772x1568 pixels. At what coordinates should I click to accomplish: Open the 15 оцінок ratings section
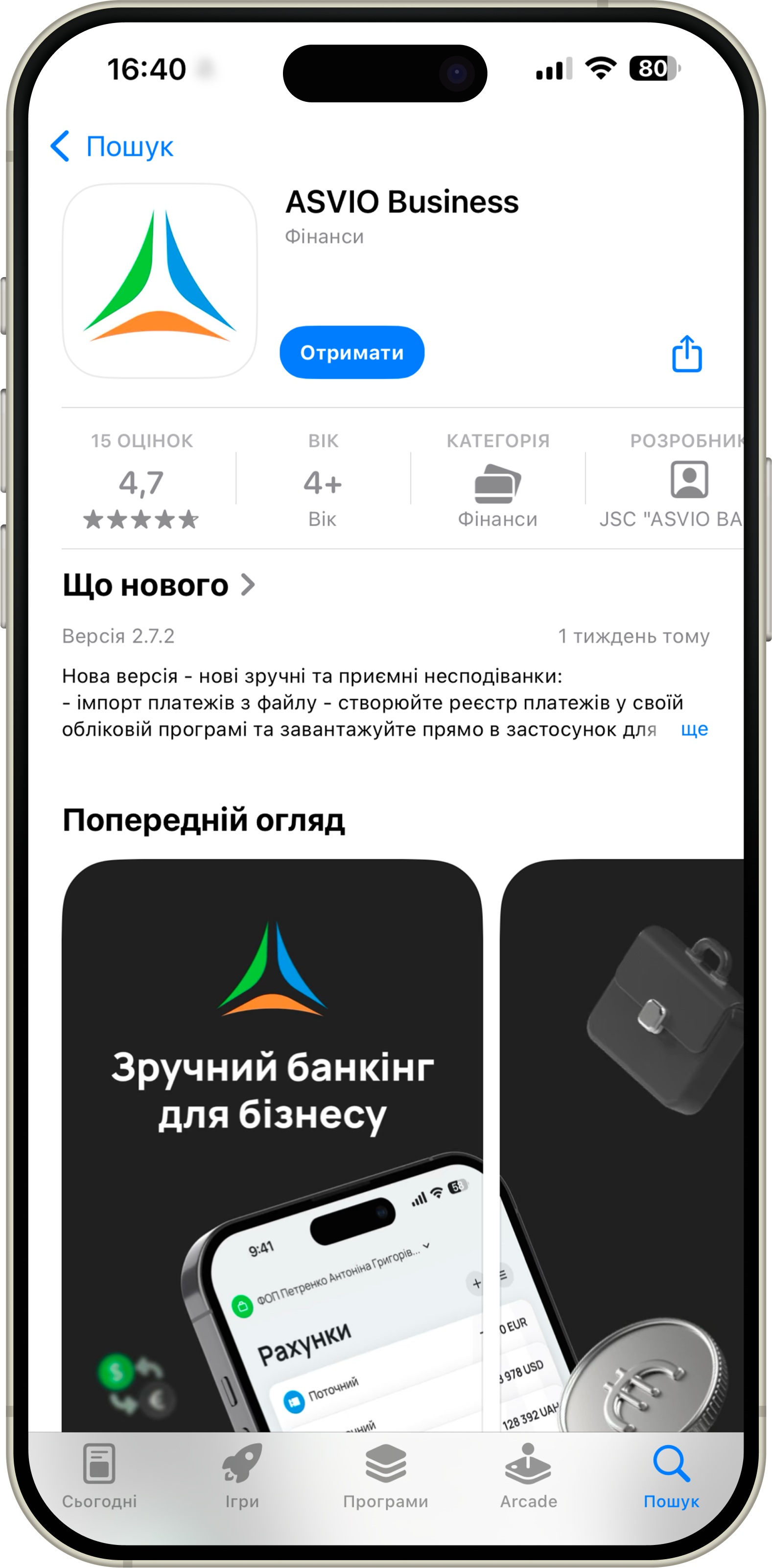(142, 481)
